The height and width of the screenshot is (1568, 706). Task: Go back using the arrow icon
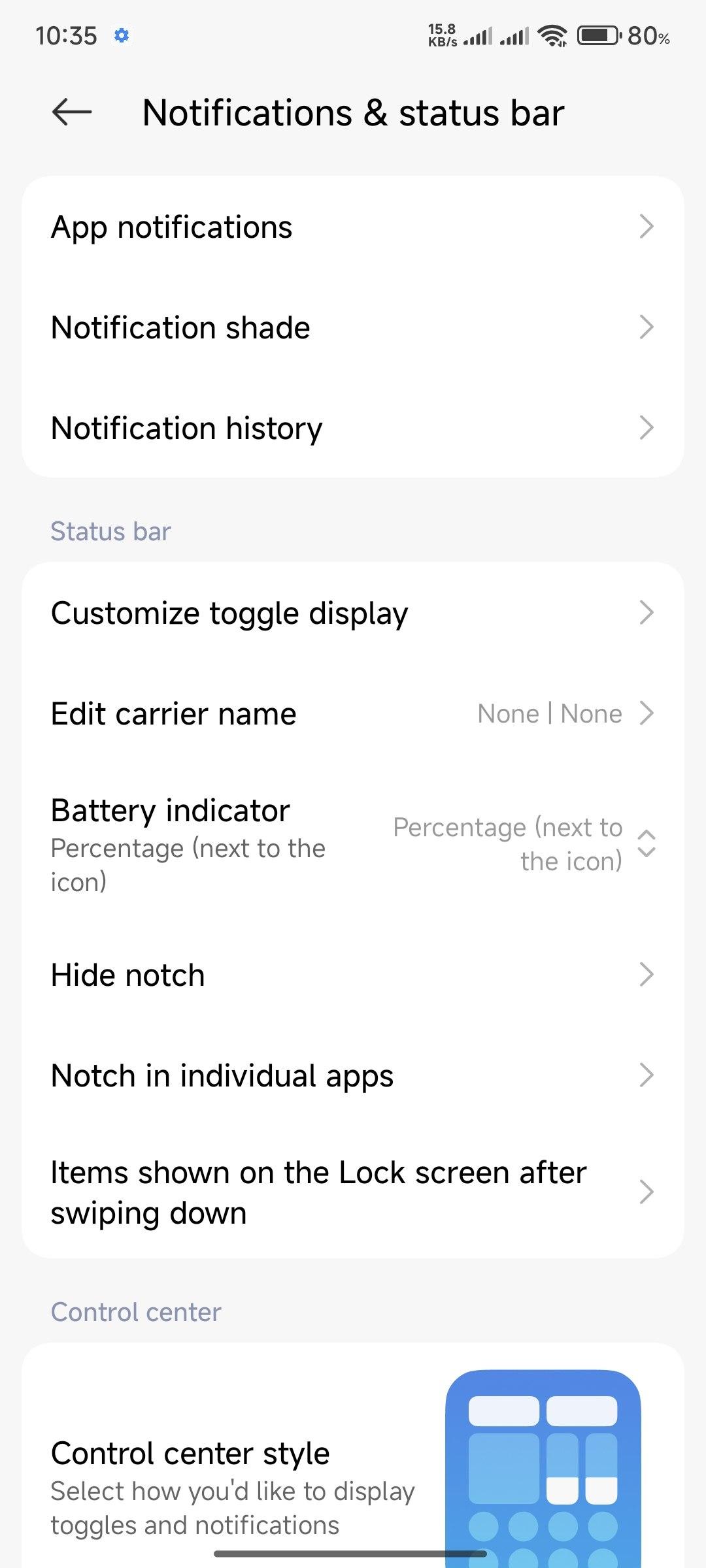72,112
